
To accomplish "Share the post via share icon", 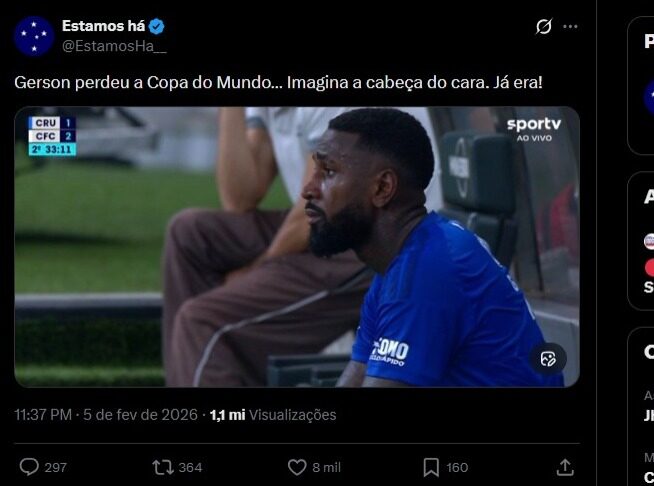I will pyautogui.click(x=565, y=467).
